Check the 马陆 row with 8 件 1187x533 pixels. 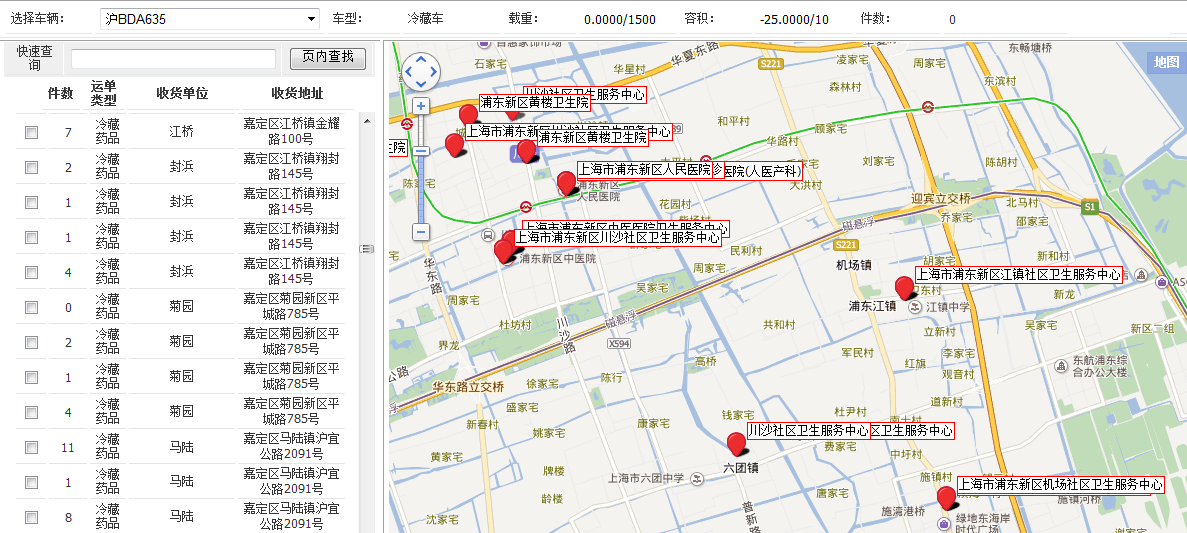(x=32, y=517)
